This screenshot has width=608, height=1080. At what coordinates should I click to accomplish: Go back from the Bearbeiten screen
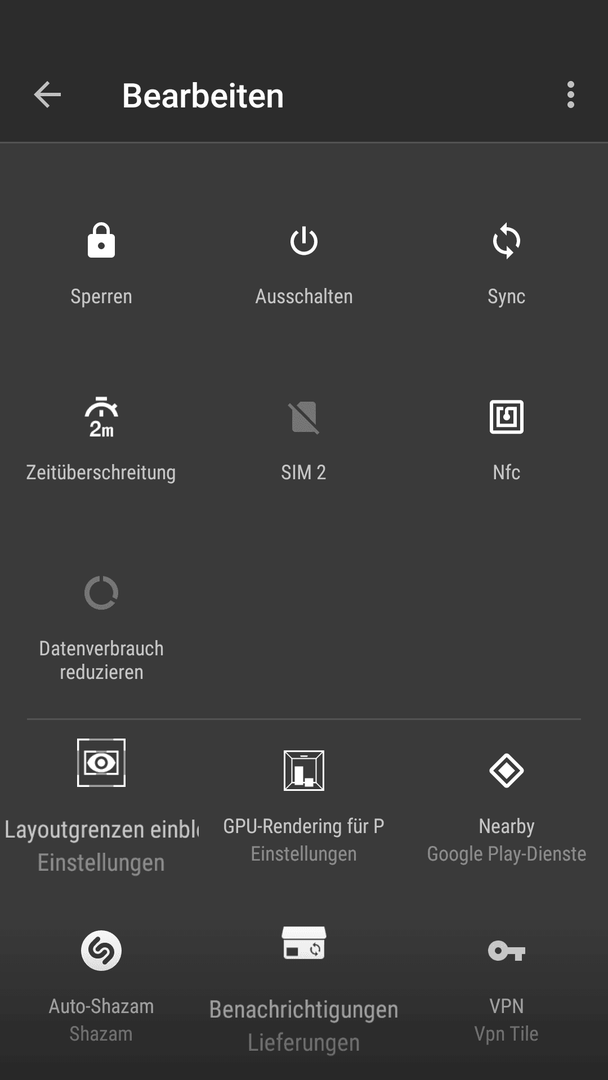pos(48,94)
